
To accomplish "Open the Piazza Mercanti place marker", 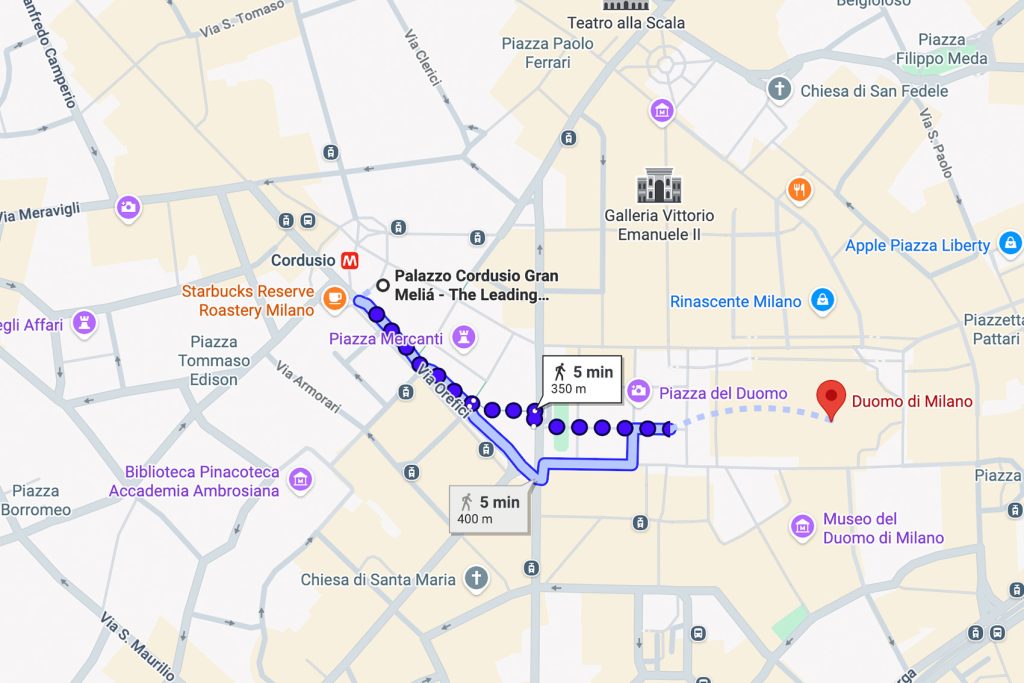I will pyautogui.click(x=464, y=334).
